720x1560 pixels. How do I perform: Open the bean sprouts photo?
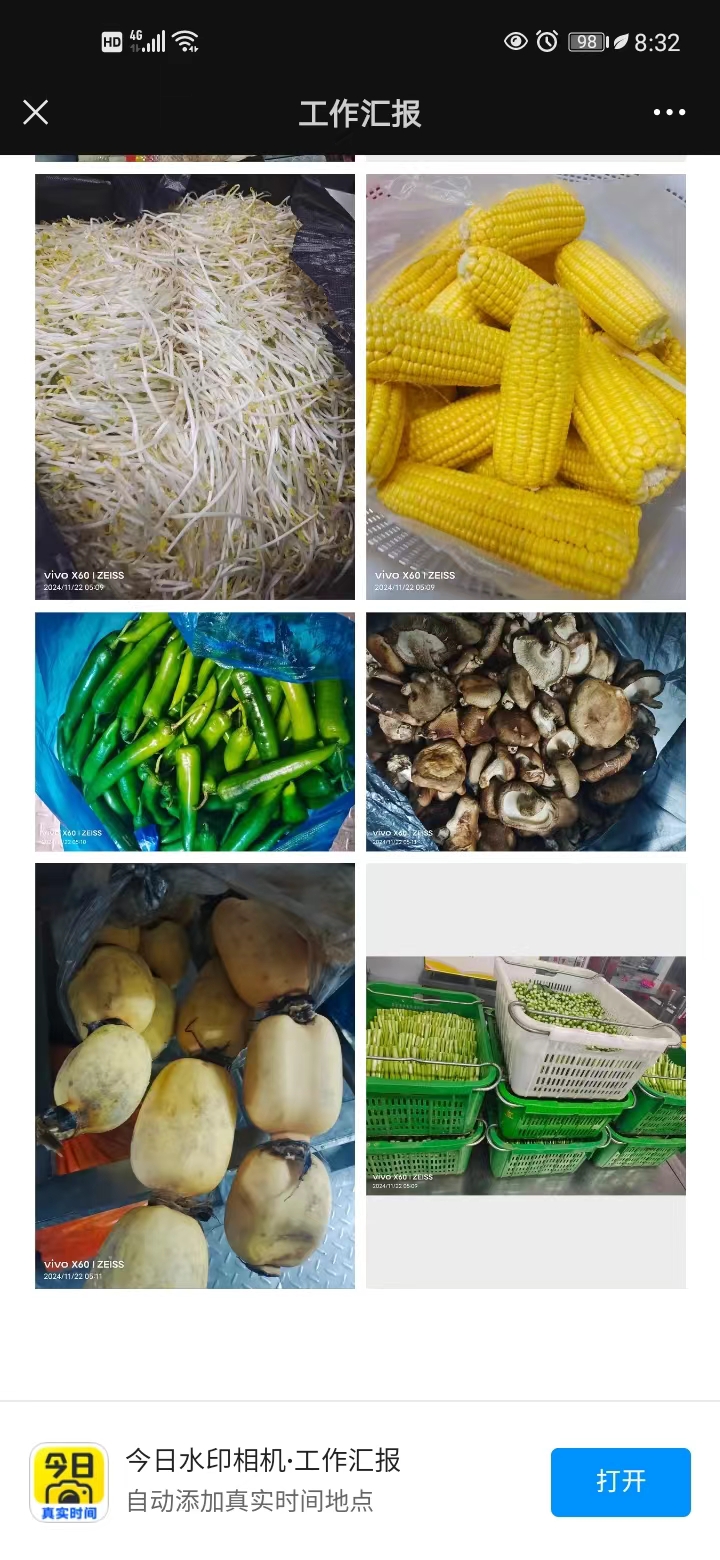195,387
